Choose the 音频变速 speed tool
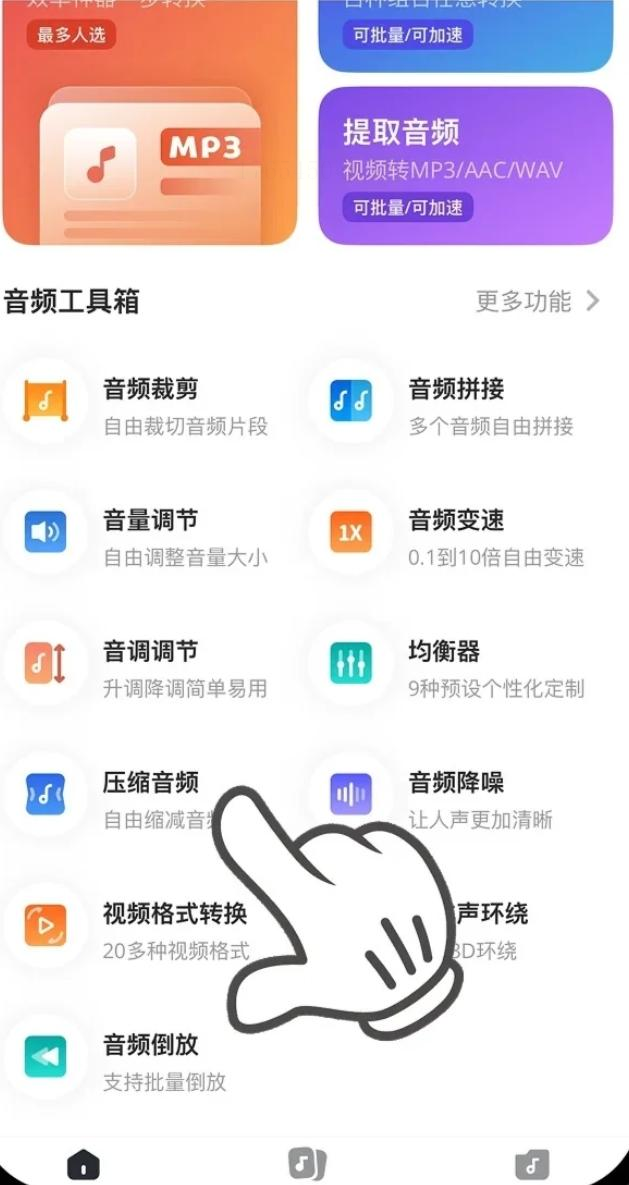This screenshot has height=1185, width=629. pos(455,538)
